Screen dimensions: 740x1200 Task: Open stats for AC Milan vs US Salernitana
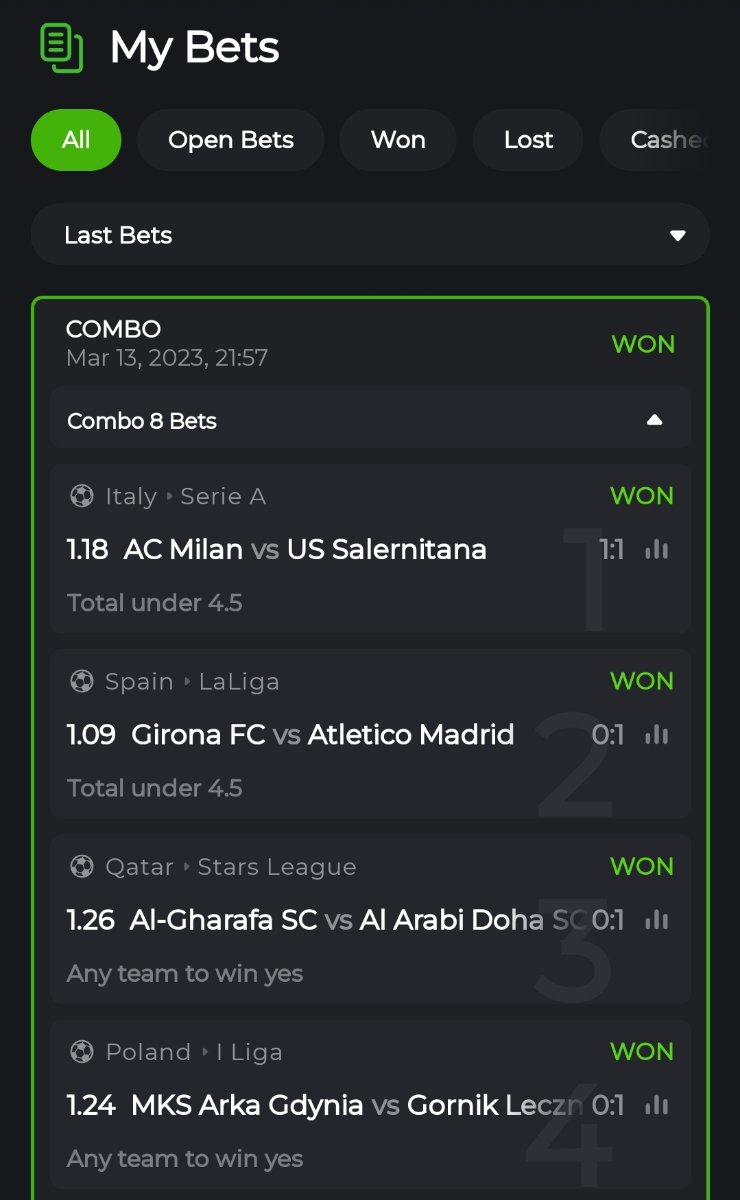tap(657, 549)
